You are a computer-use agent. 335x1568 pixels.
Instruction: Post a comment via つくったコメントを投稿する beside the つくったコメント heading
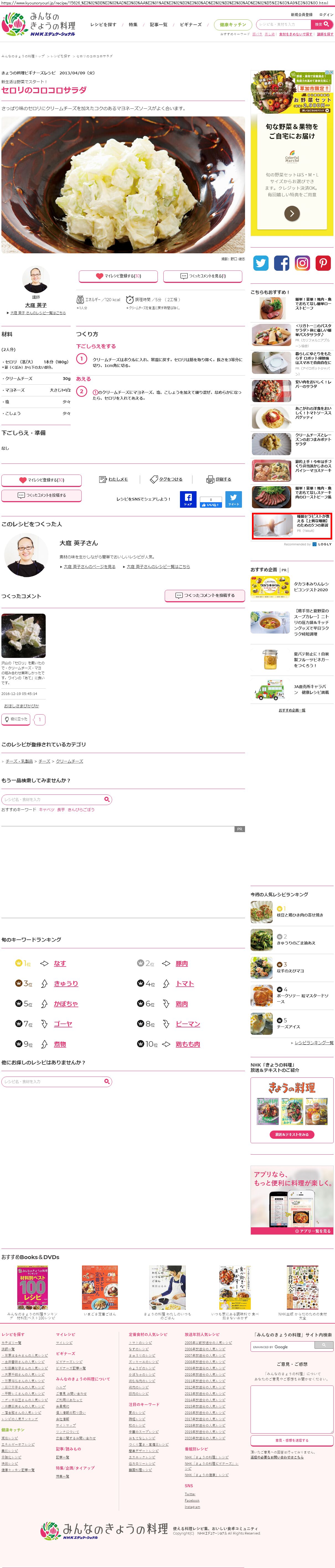[205, 595]
